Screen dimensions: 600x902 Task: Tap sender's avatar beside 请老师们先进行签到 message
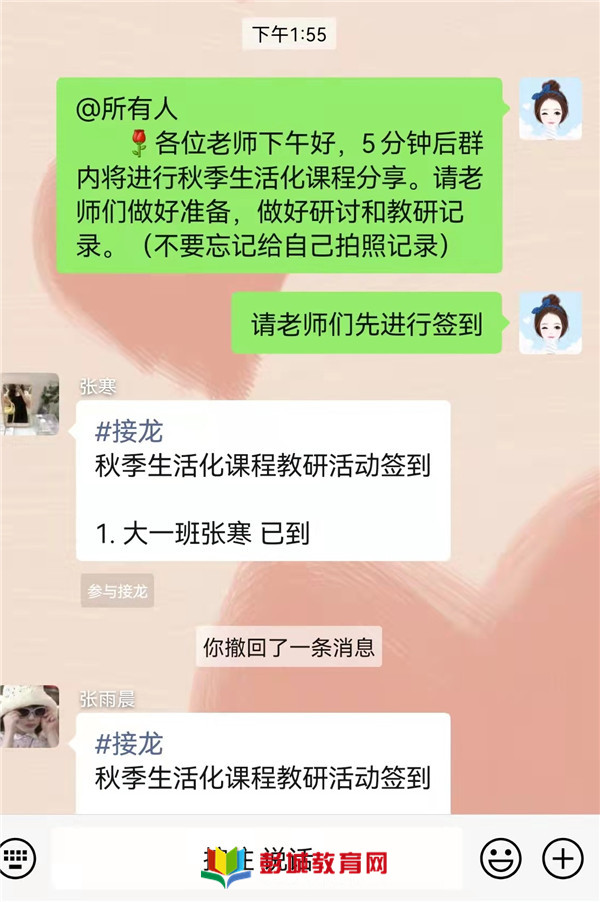pos(550,323)
